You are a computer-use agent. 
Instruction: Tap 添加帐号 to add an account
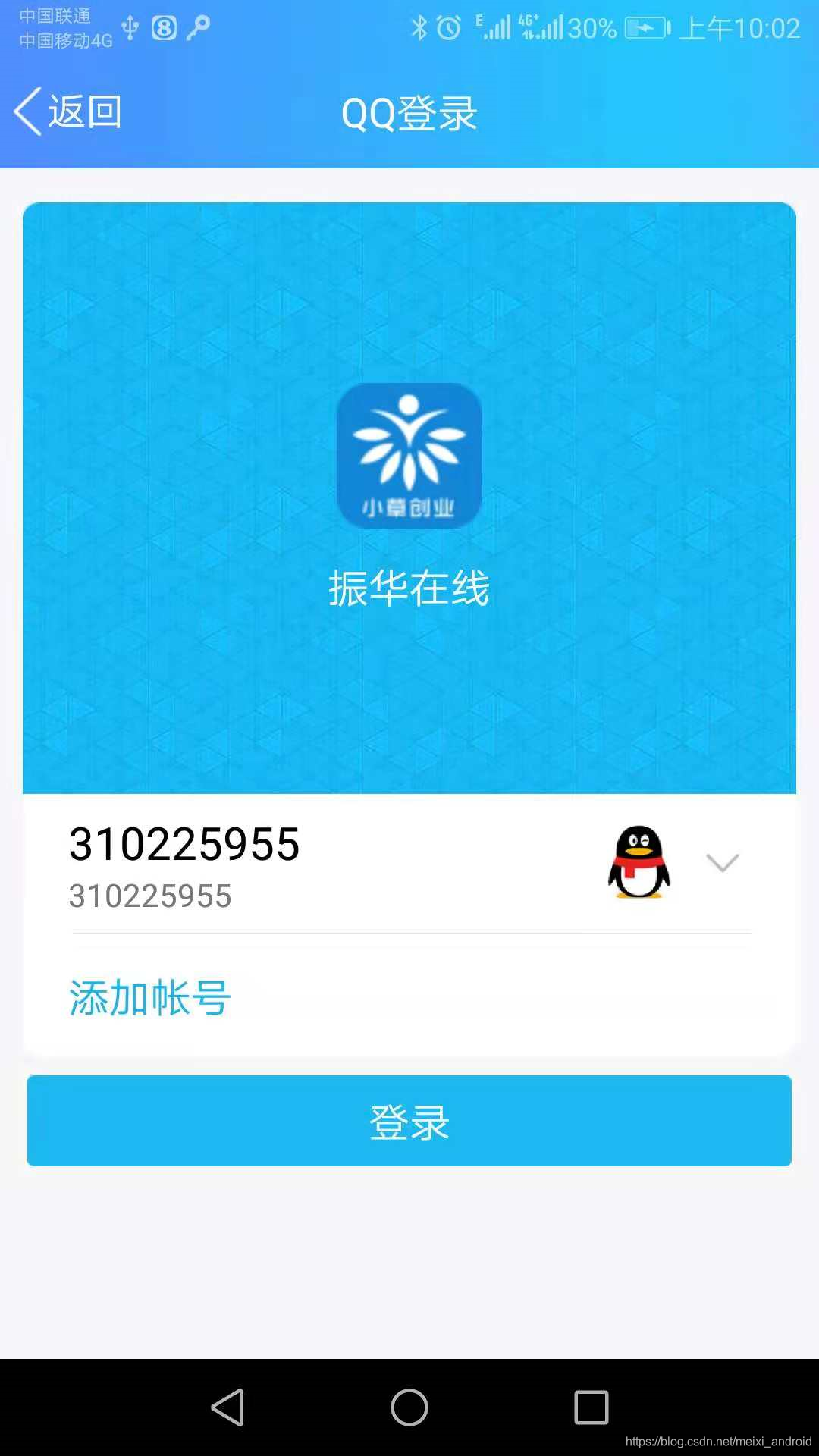[149, 997]
